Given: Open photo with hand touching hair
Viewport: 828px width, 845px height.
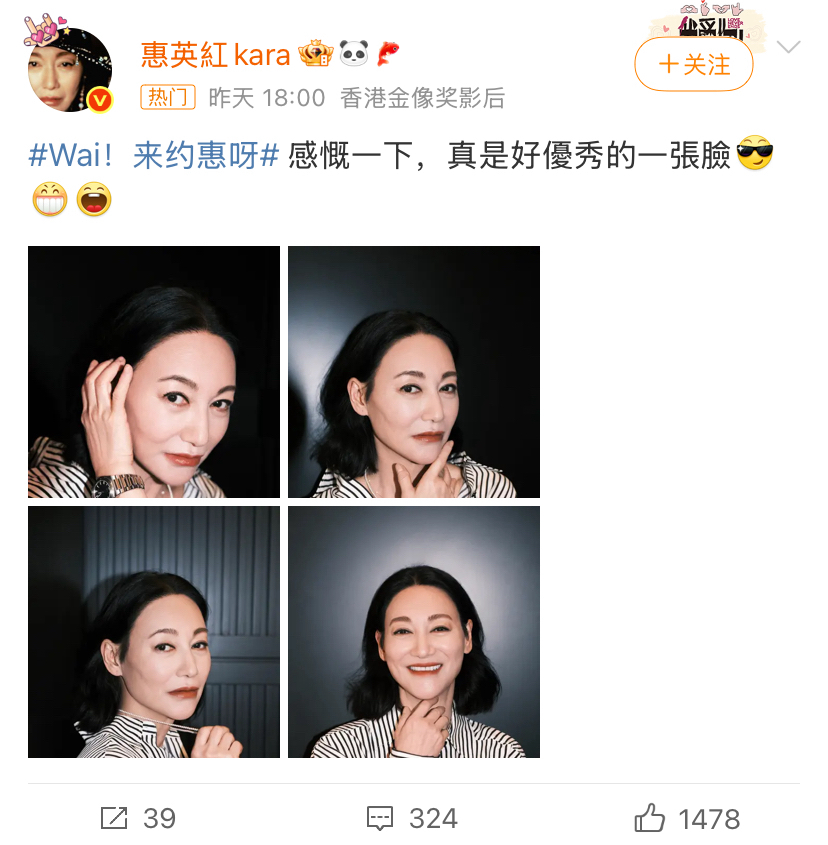Looking at the screenshot, I should (x=154, y=372).
